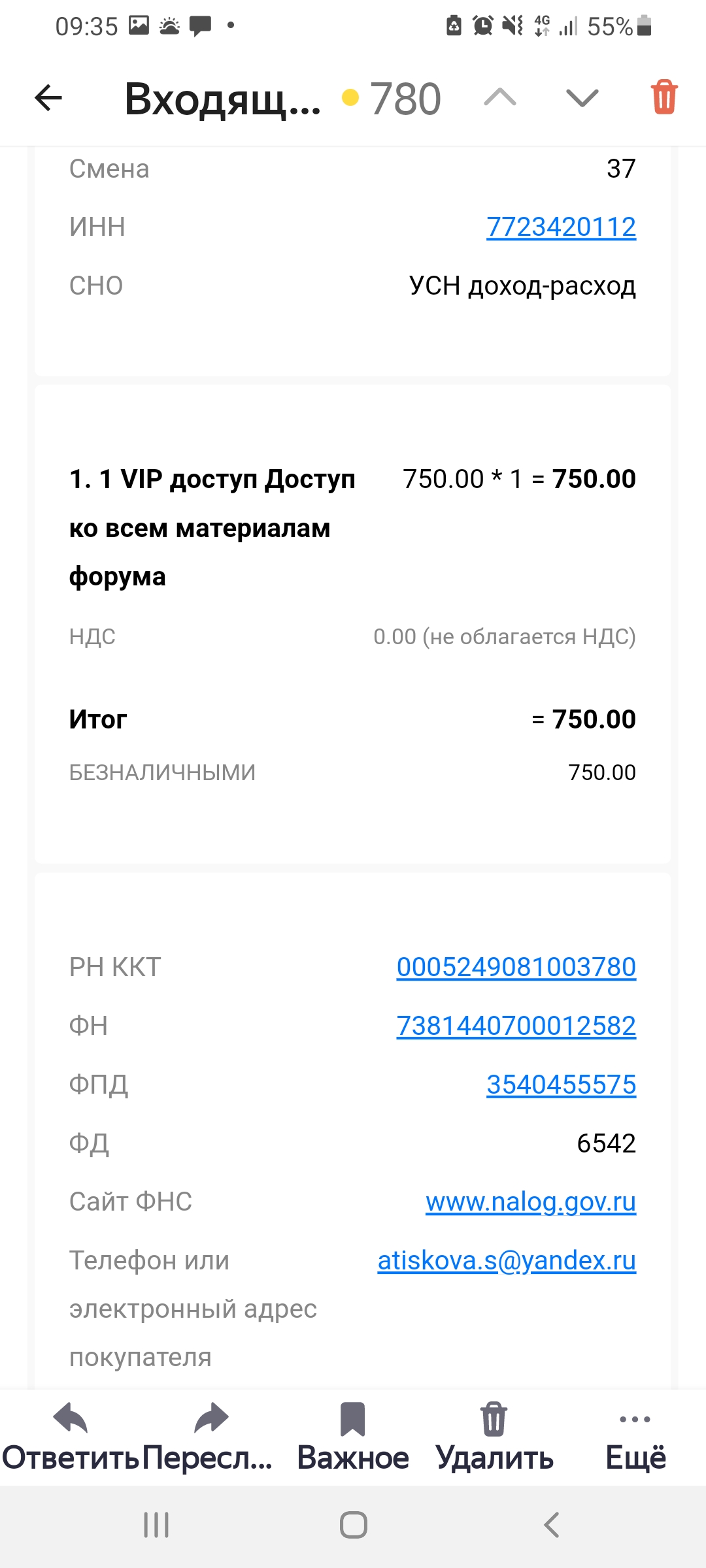Open the ФН number 7381440700012582 link
The height and width of the screenshot is (1568, 706).
coord(516,1026)
